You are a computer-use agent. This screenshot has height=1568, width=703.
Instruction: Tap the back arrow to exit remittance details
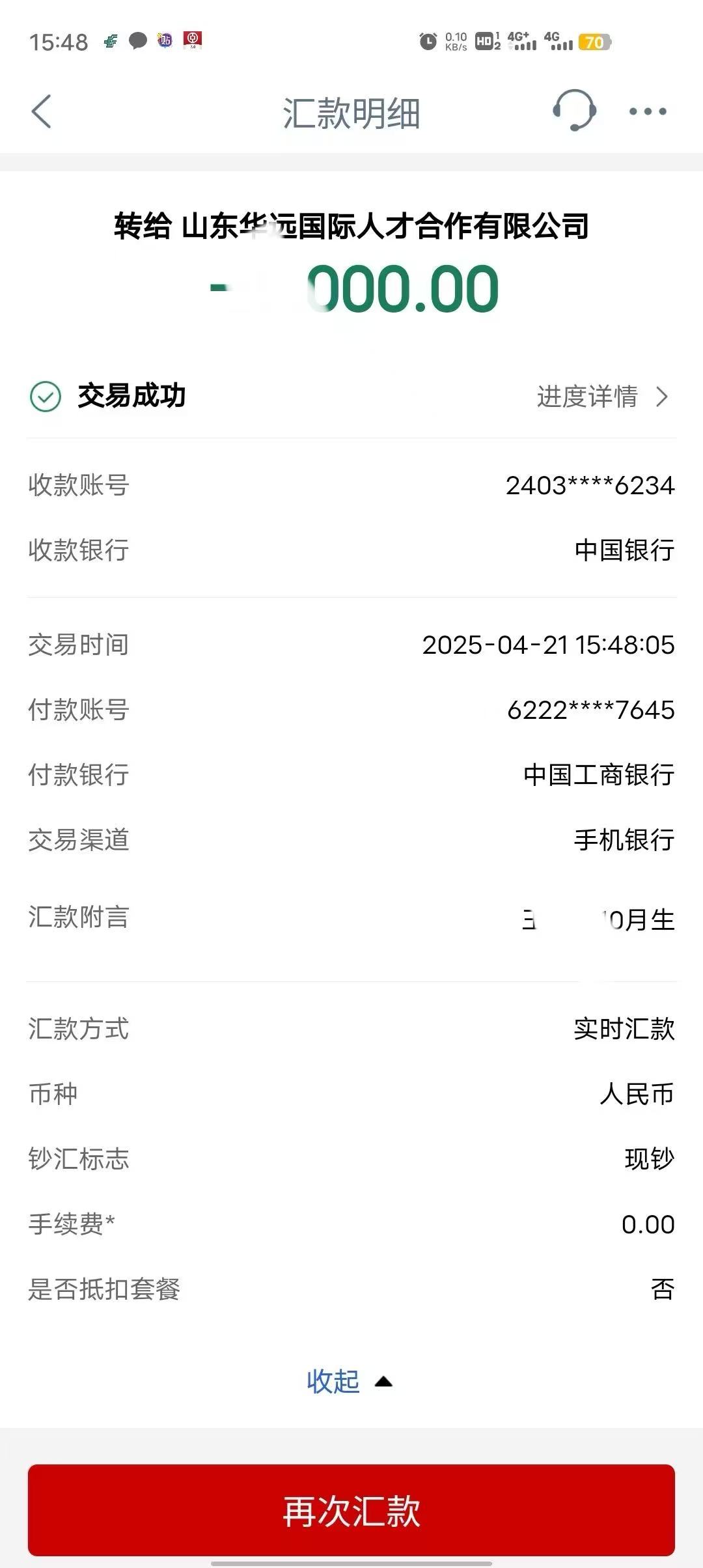point(41,112)
